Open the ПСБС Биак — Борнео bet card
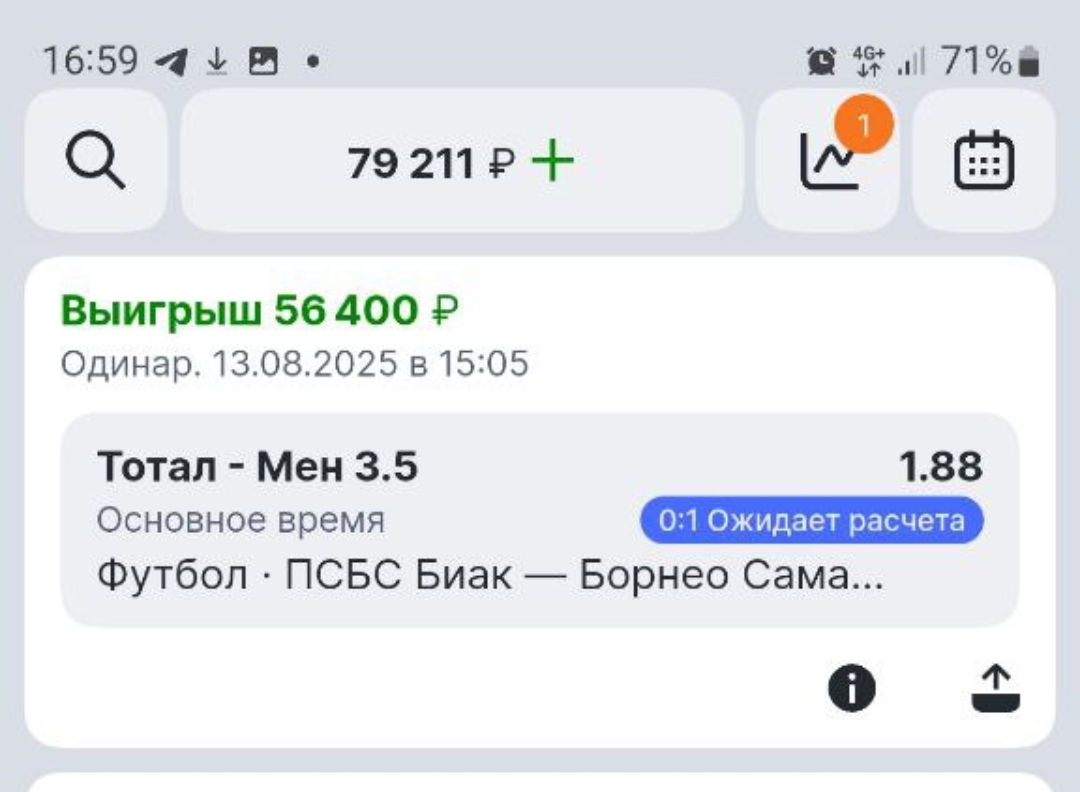This screenshot has height=792, width=1080. 540,521
